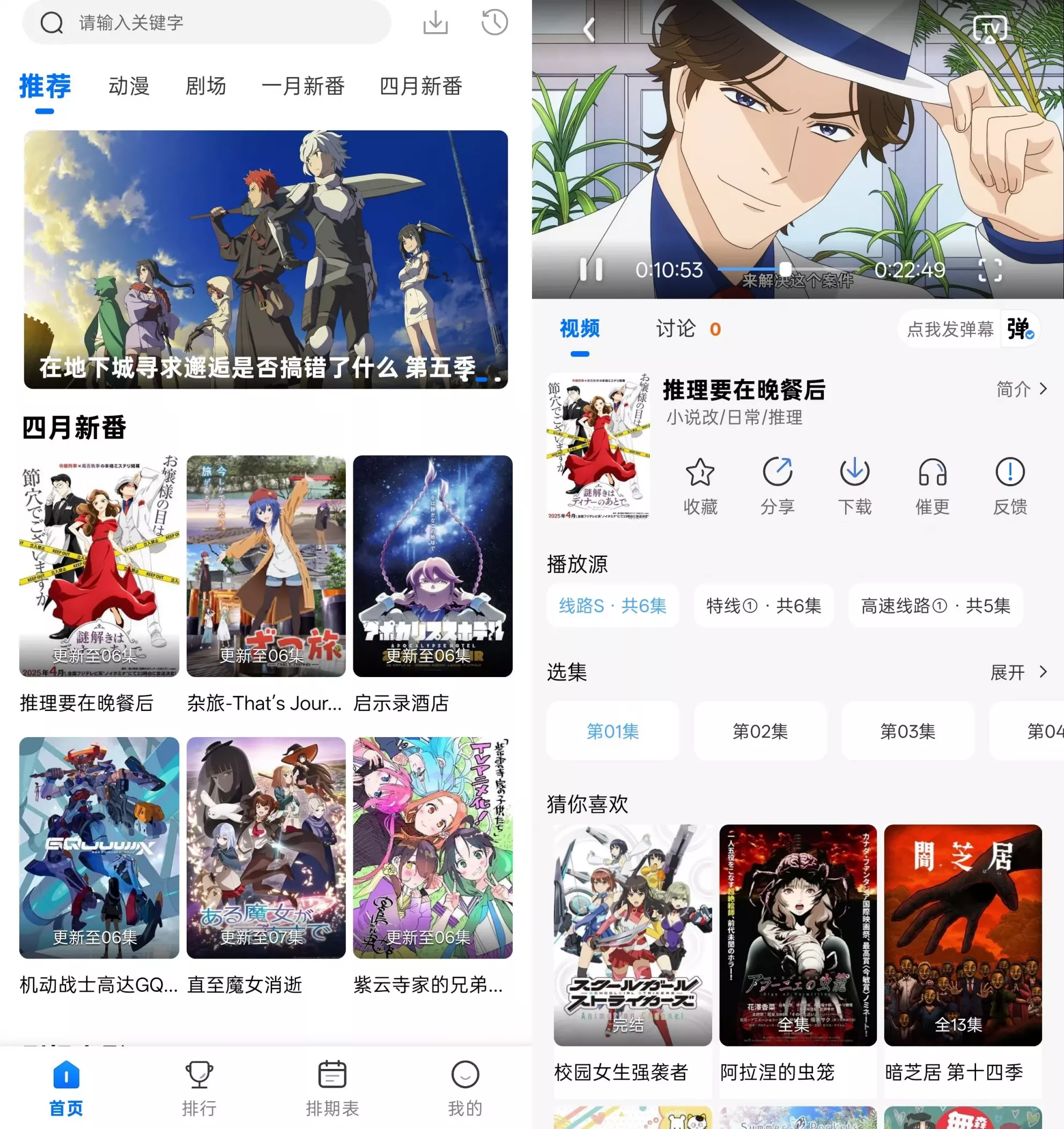
Task: Tap the keyword search field
Action: [x=227, y=23]
